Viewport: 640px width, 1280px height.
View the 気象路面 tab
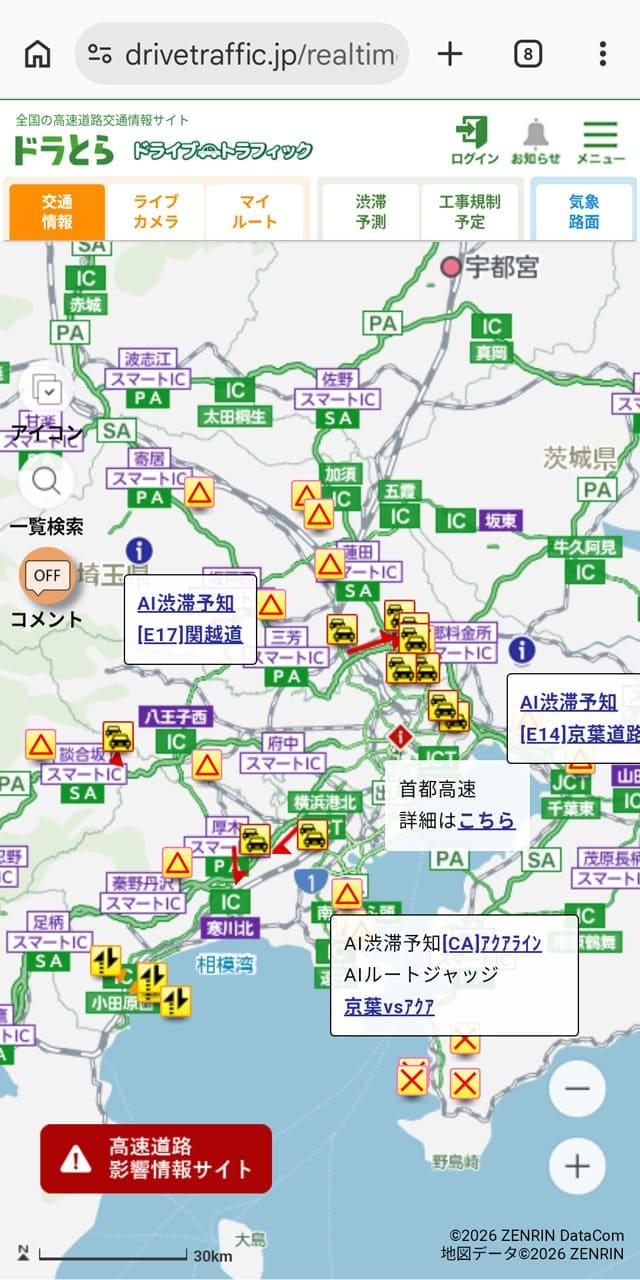point(584,211)
